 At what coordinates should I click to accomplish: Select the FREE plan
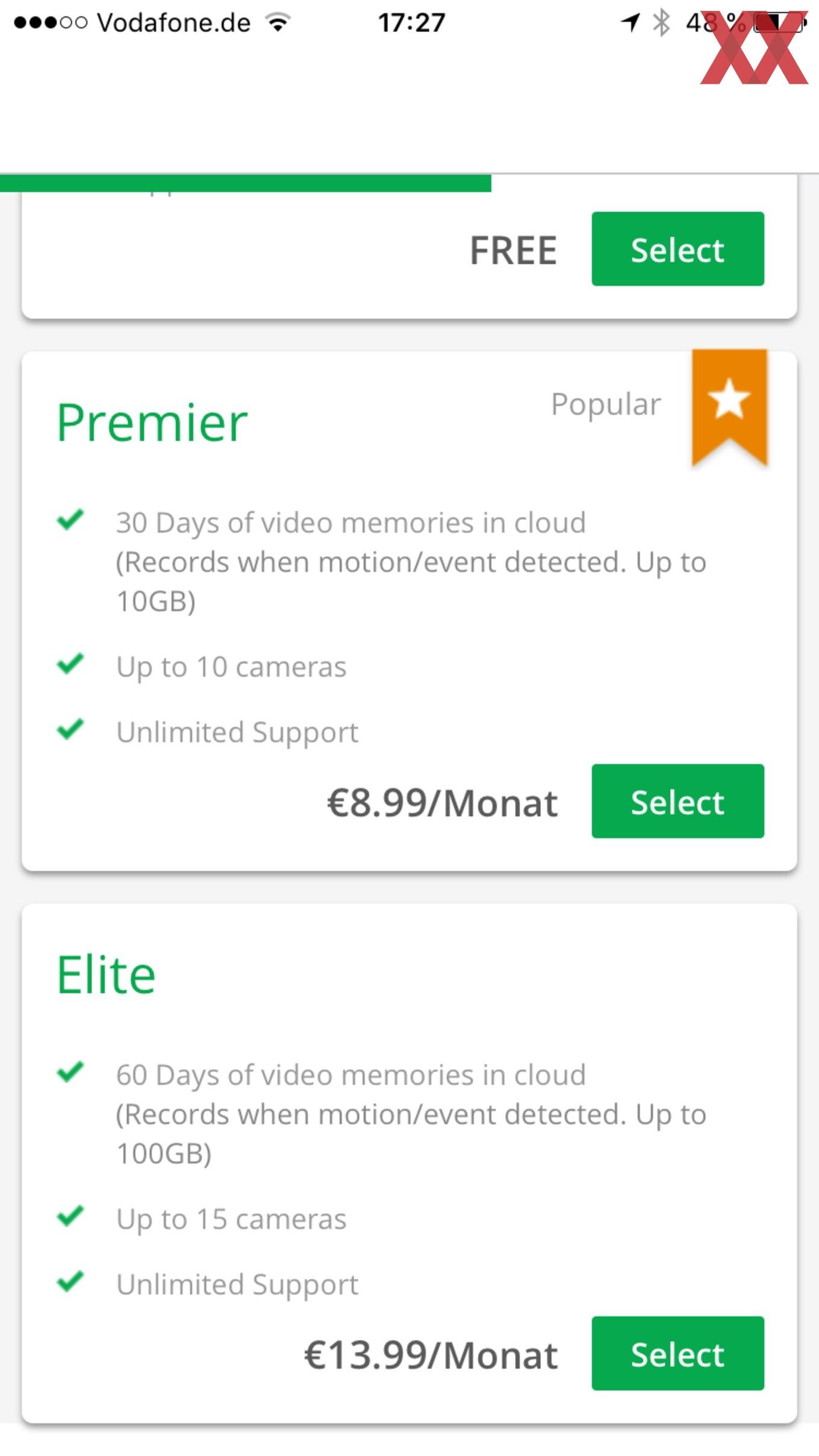[x=677, y=249]
